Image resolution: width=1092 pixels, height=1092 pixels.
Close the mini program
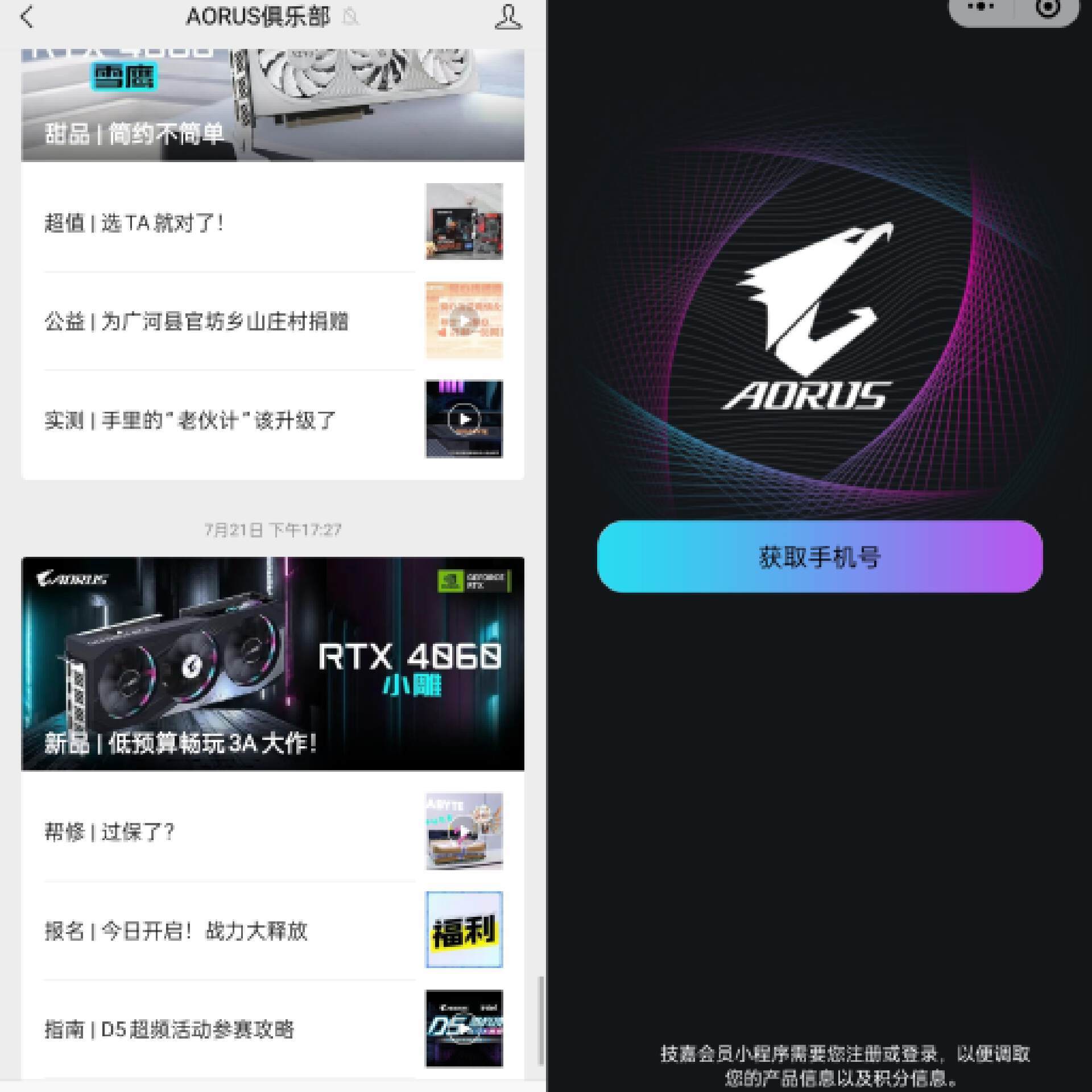point(1048,8)
